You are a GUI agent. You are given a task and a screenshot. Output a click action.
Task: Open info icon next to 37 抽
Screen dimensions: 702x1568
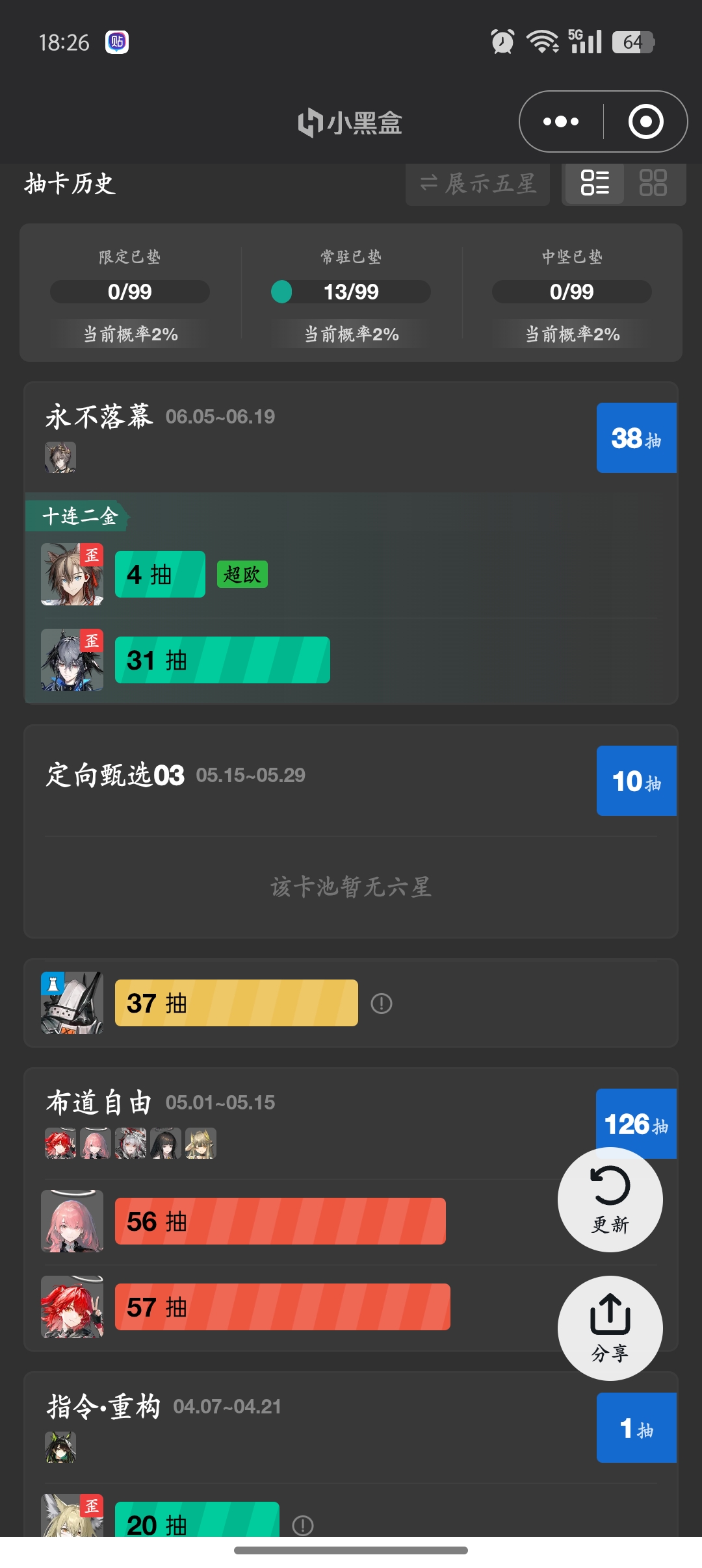382,1004
